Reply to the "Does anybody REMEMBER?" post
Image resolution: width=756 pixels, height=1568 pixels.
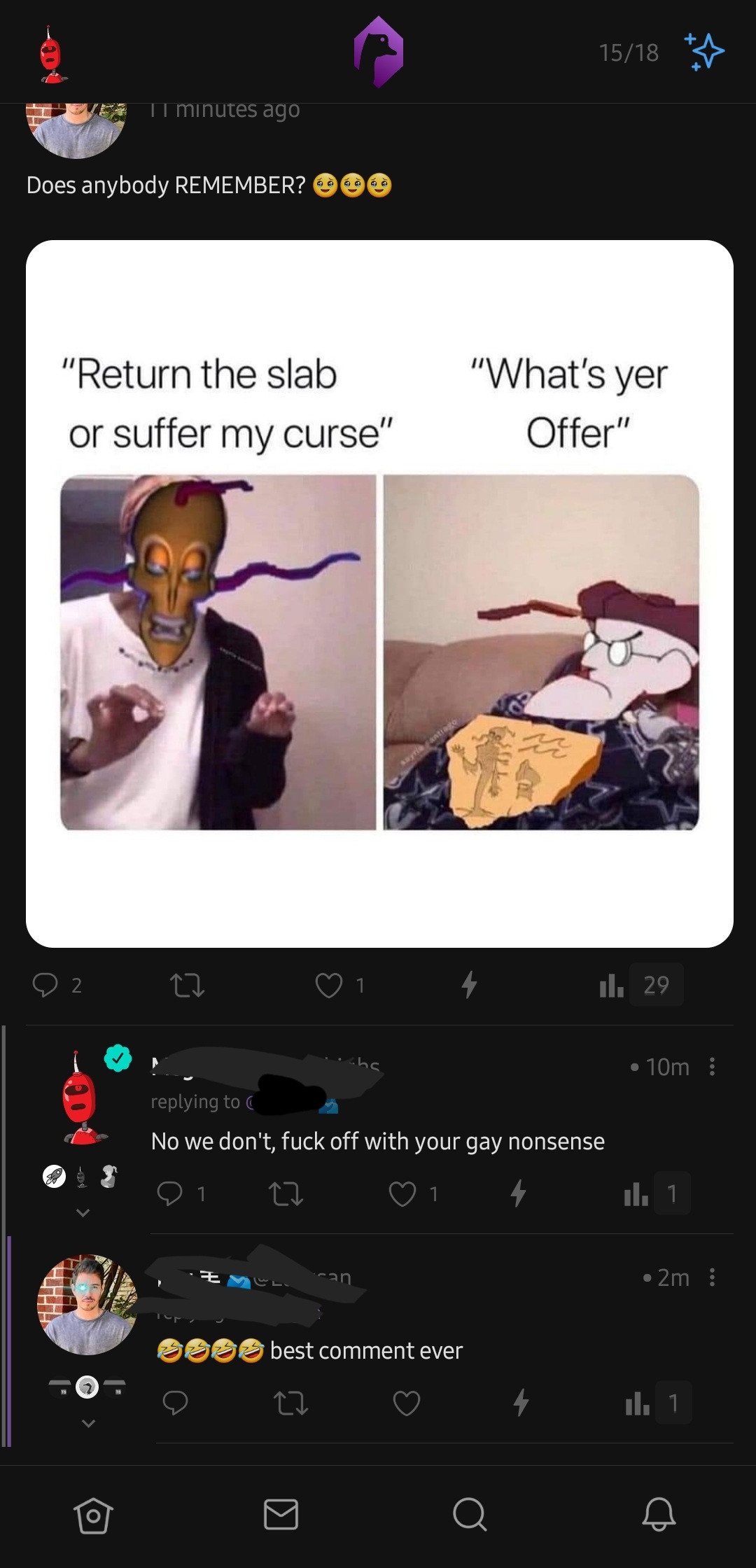pyautogui.click(x=45, y=985)
